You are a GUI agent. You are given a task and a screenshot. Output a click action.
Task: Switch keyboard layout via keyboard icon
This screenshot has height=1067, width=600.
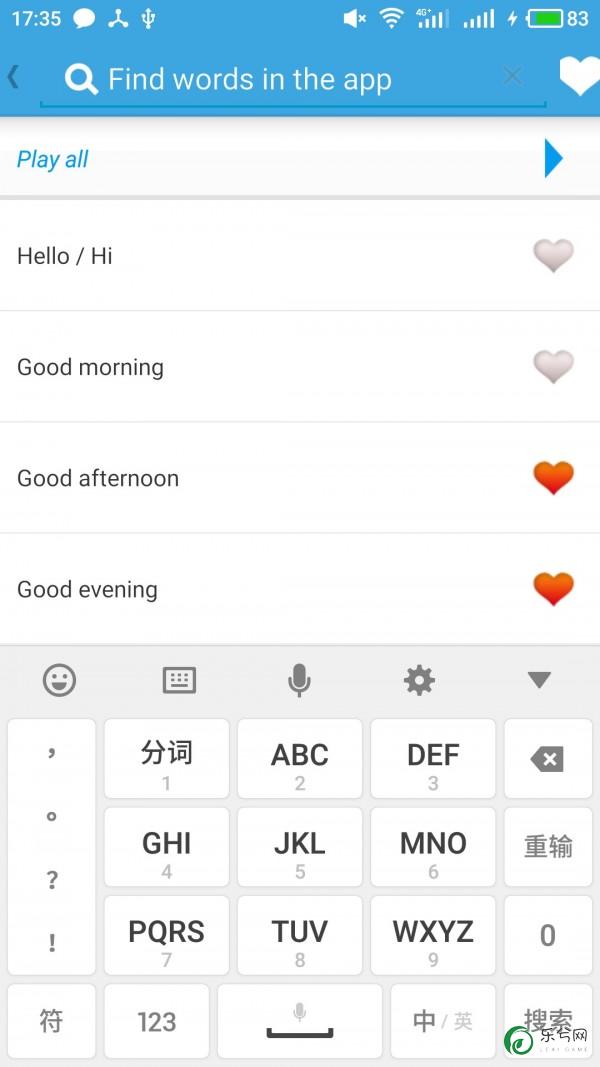coord(180,680)
